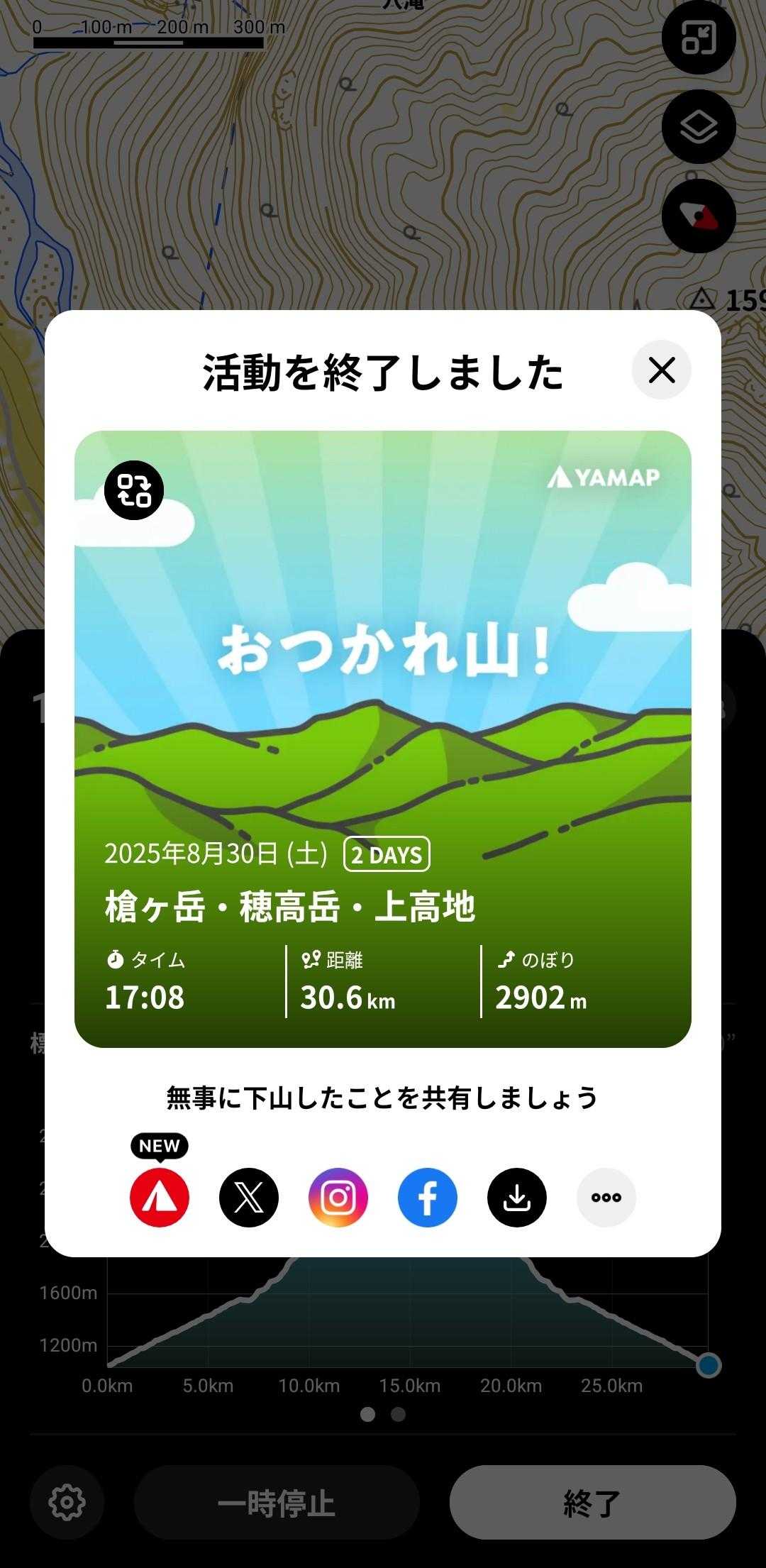
Task: Share the hike on X
Action: point(249,1198)
